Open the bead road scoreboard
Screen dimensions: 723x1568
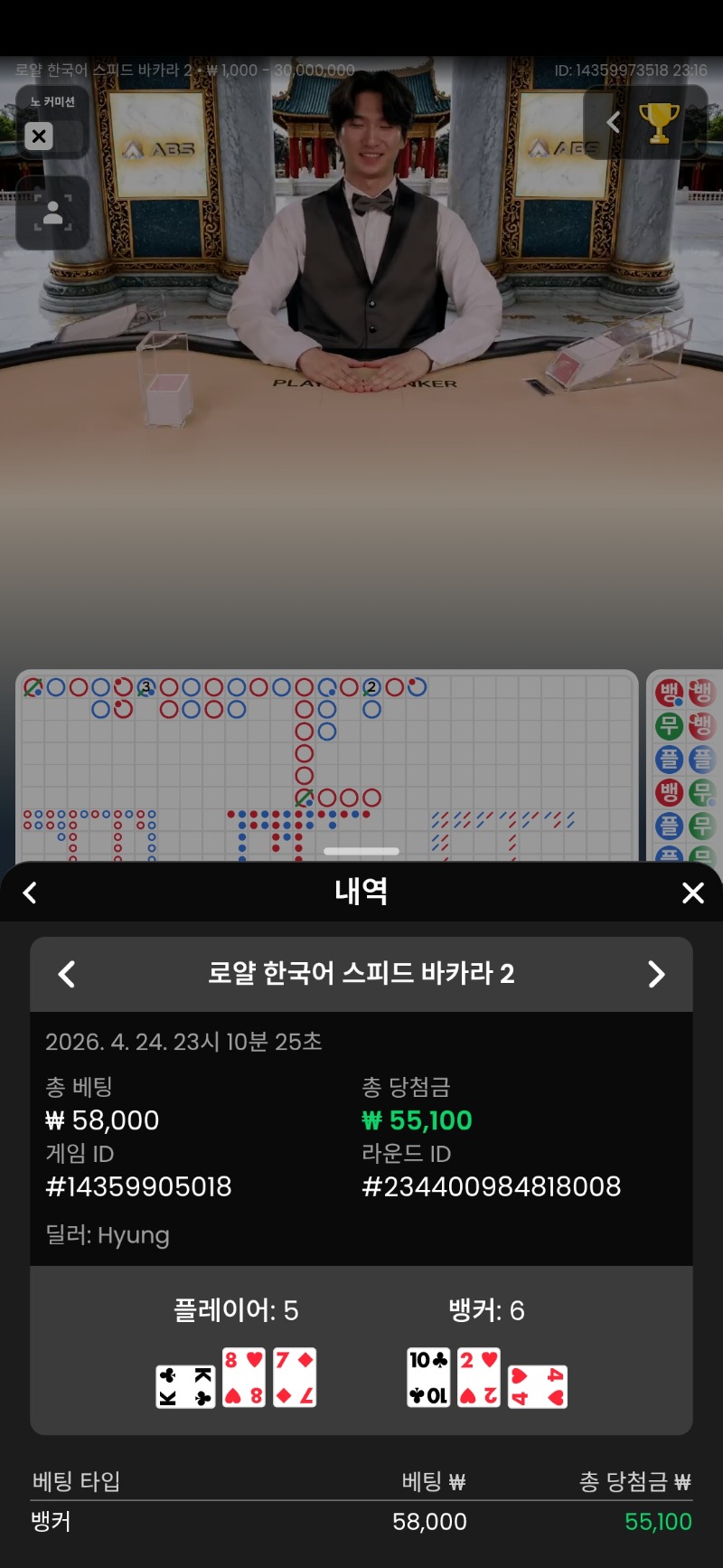[685, 767]
